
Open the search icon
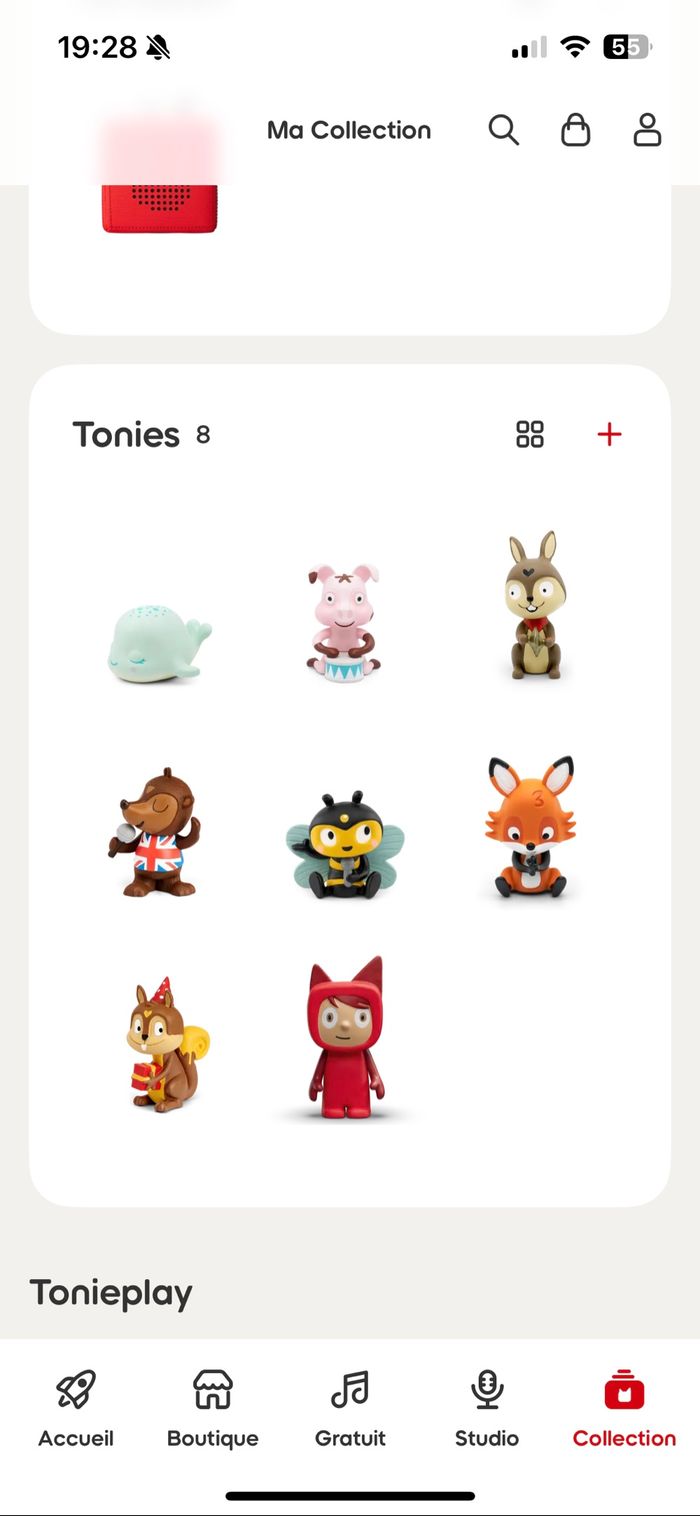tap(503, 130)
